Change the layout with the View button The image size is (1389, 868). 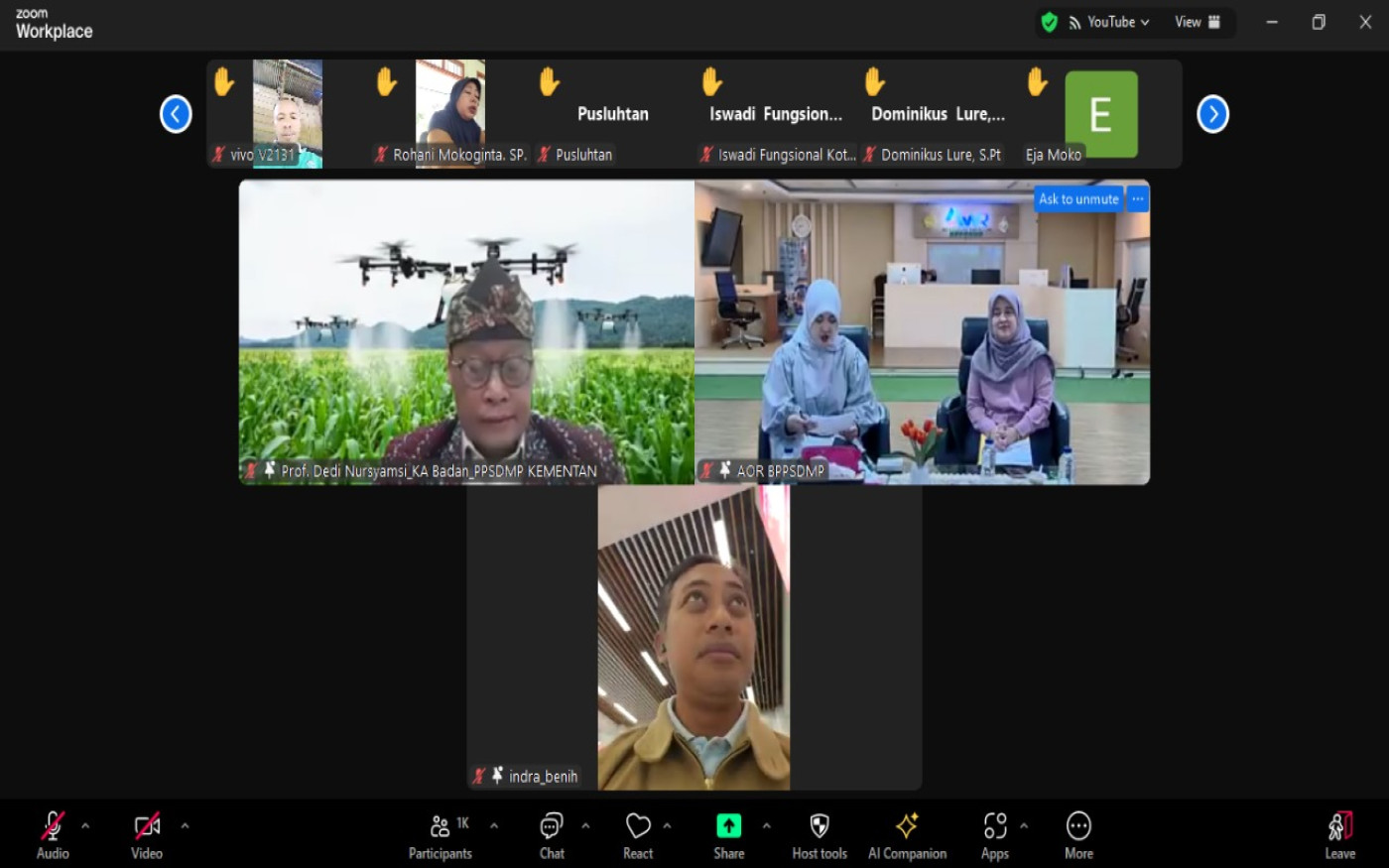coord(1198,22)
